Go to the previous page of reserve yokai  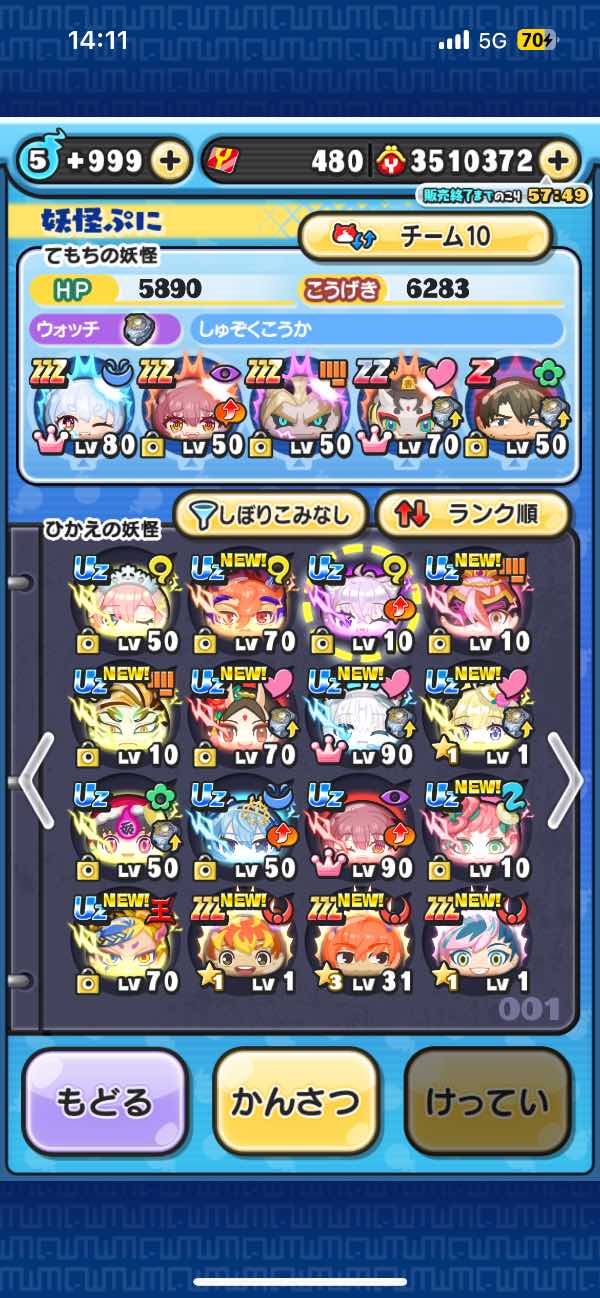tap(34, 781)
